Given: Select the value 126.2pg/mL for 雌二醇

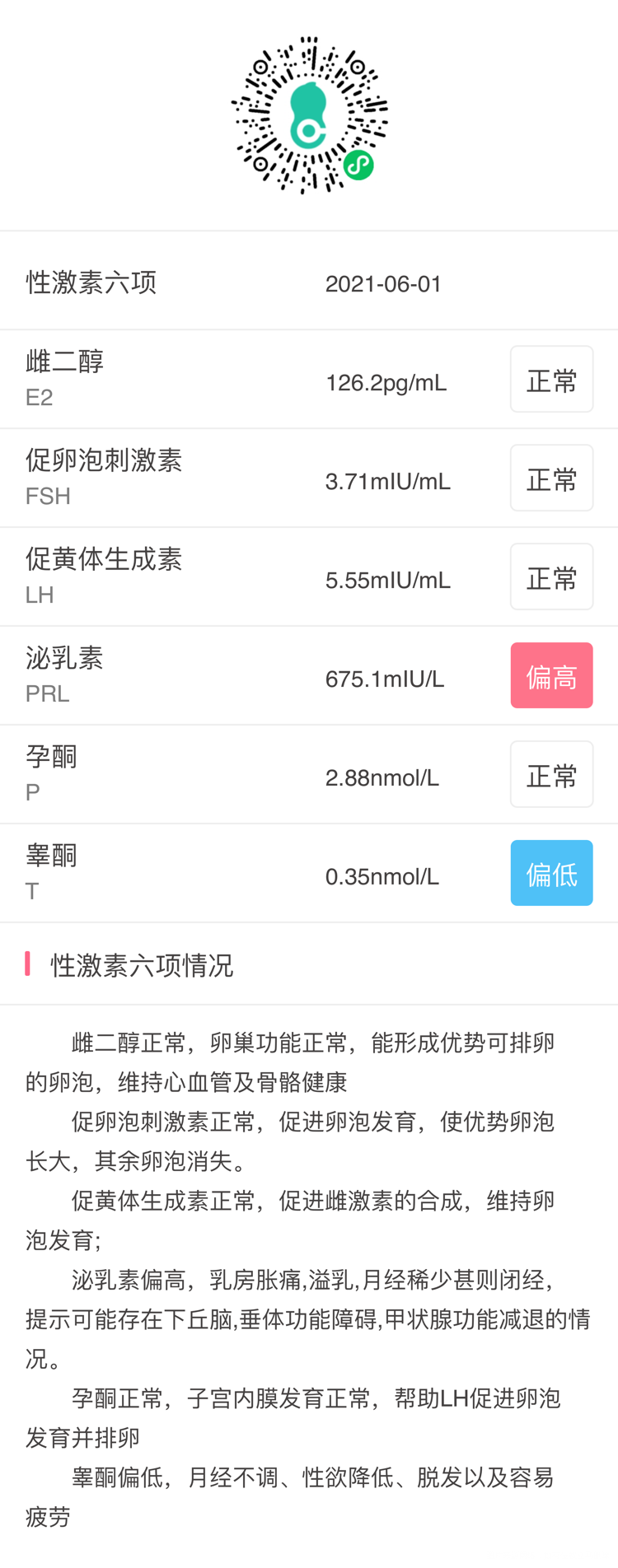Looking at the screenshot, I should (387, 381).
